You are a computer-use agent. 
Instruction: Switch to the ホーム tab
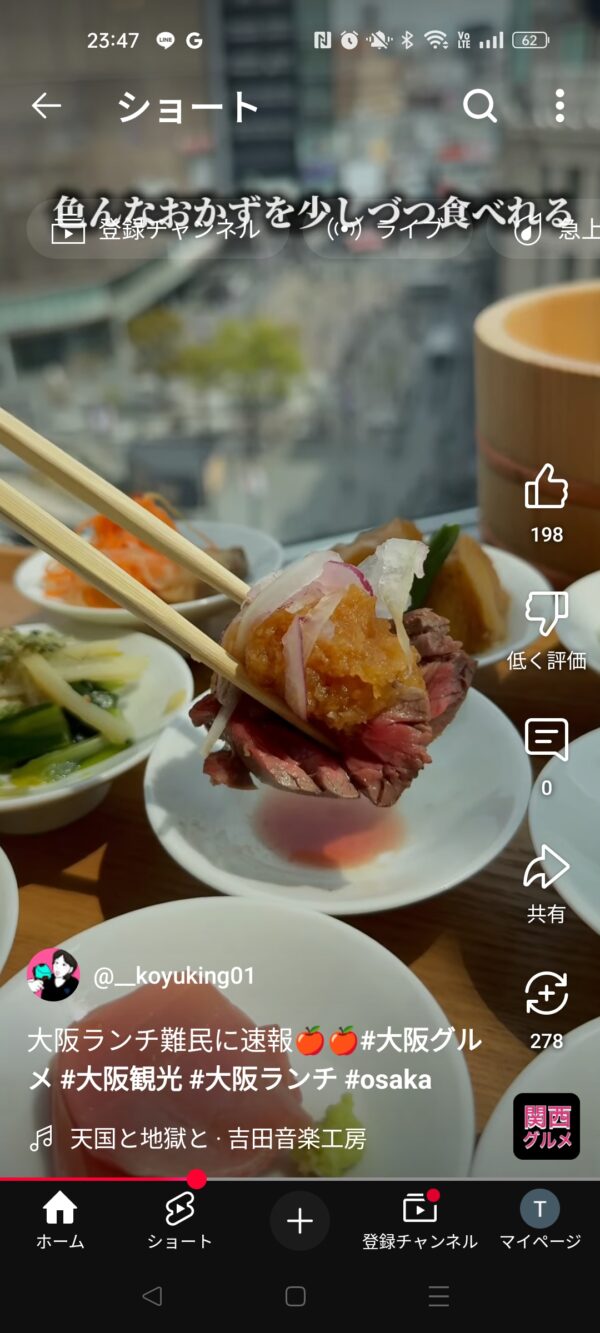pos(60,1221)
